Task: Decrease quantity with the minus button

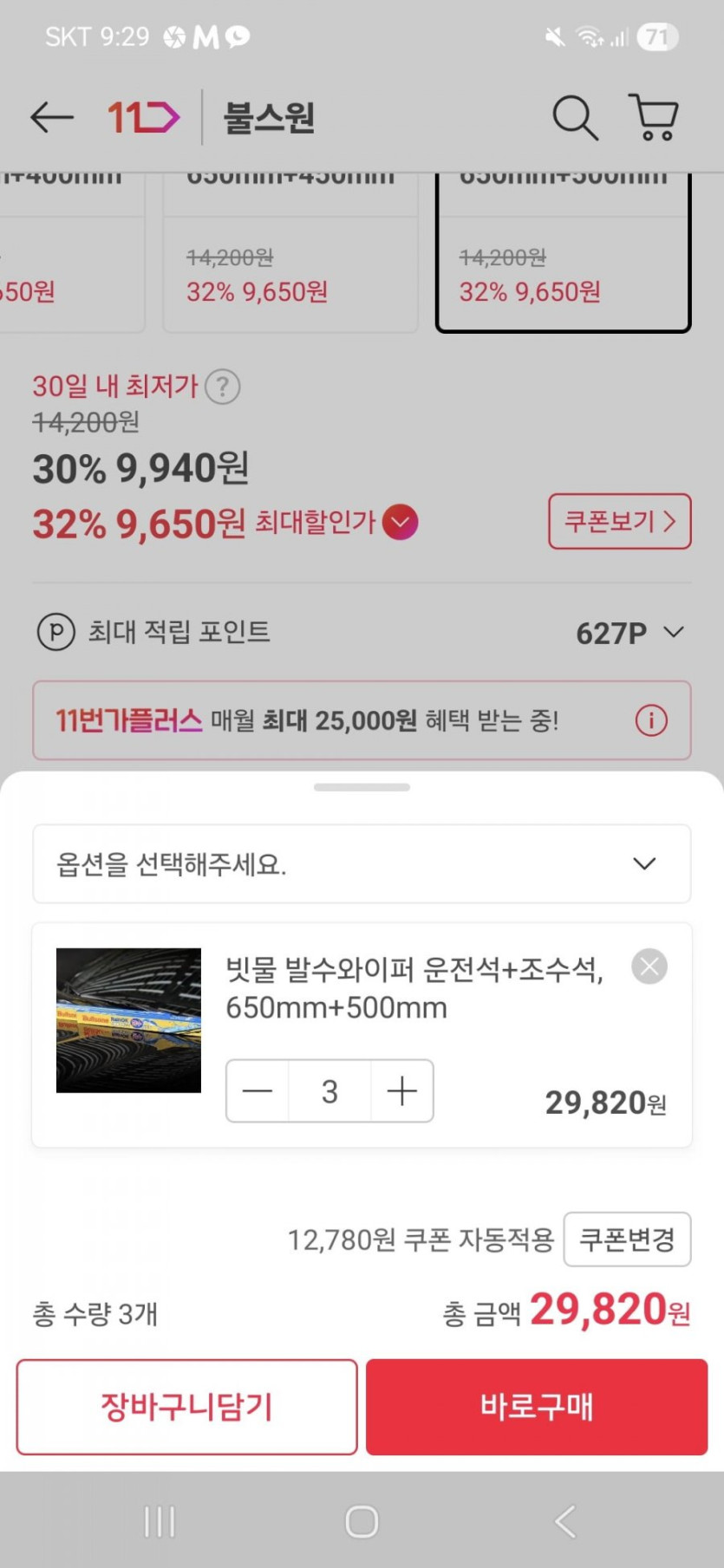Action: click(258, 1090)
